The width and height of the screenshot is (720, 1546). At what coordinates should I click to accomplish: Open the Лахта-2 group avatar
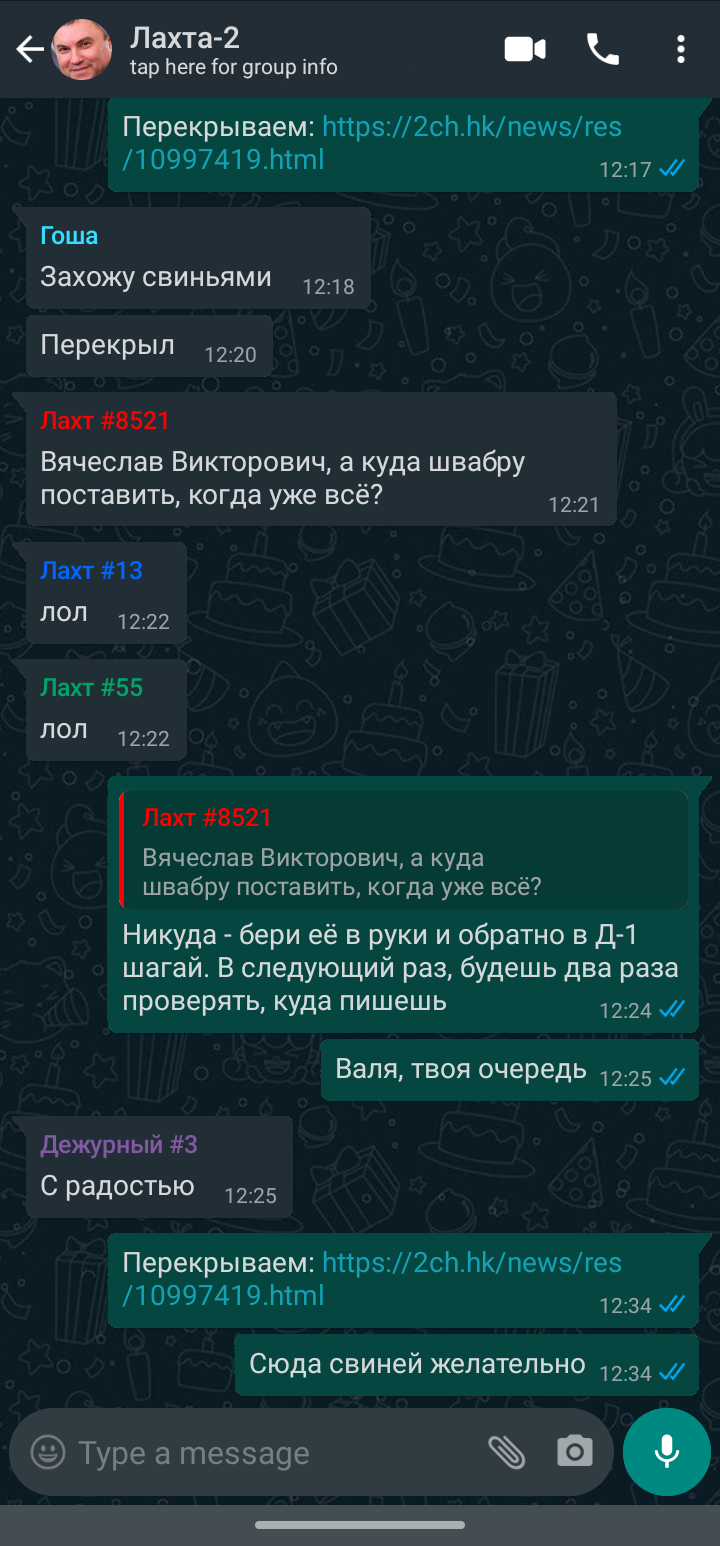[81, 49]
